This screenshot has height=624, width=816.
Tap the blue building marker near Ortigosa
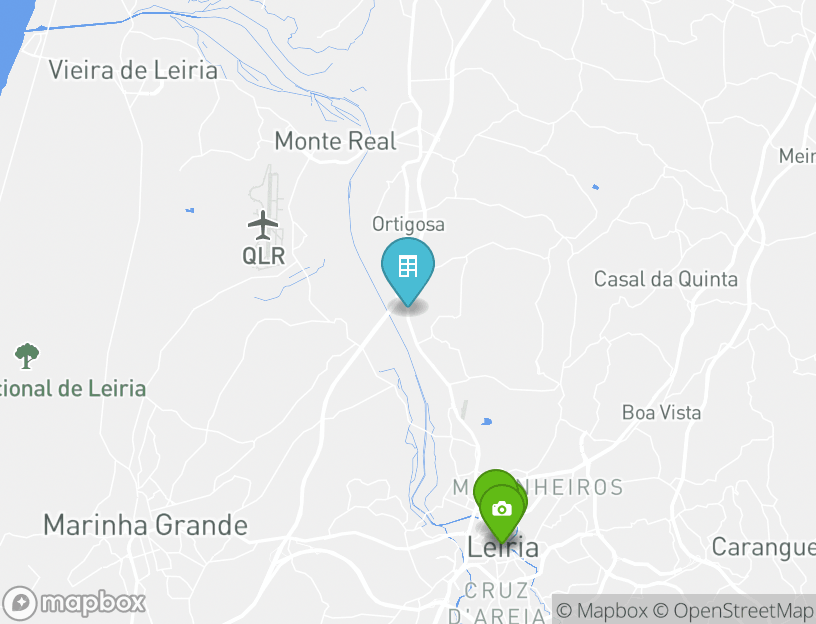click(x=408, y=267)
